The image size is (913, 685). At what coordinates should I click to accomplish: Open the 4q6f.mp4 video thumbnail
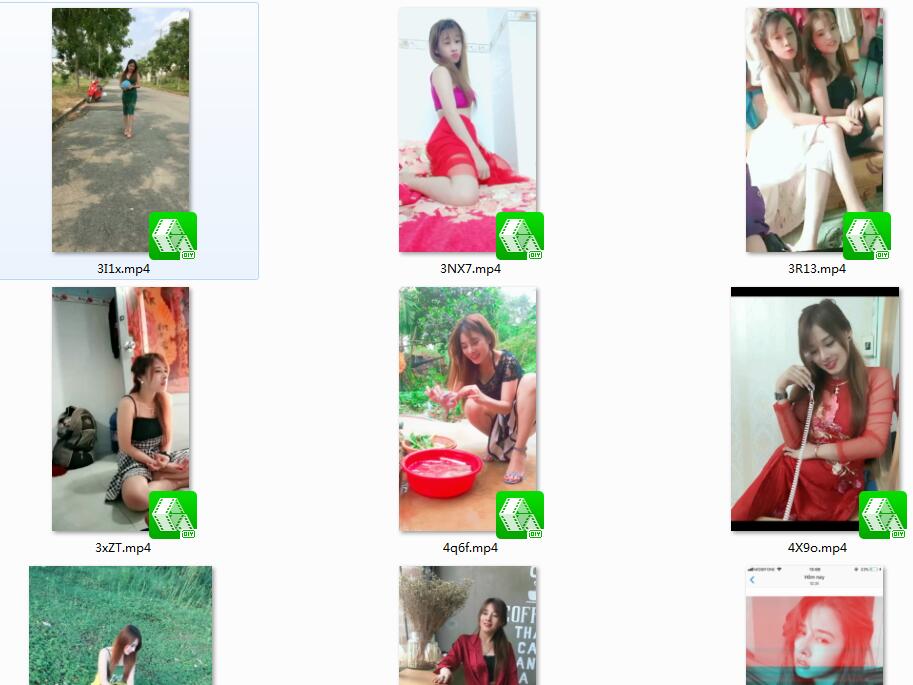467,409
